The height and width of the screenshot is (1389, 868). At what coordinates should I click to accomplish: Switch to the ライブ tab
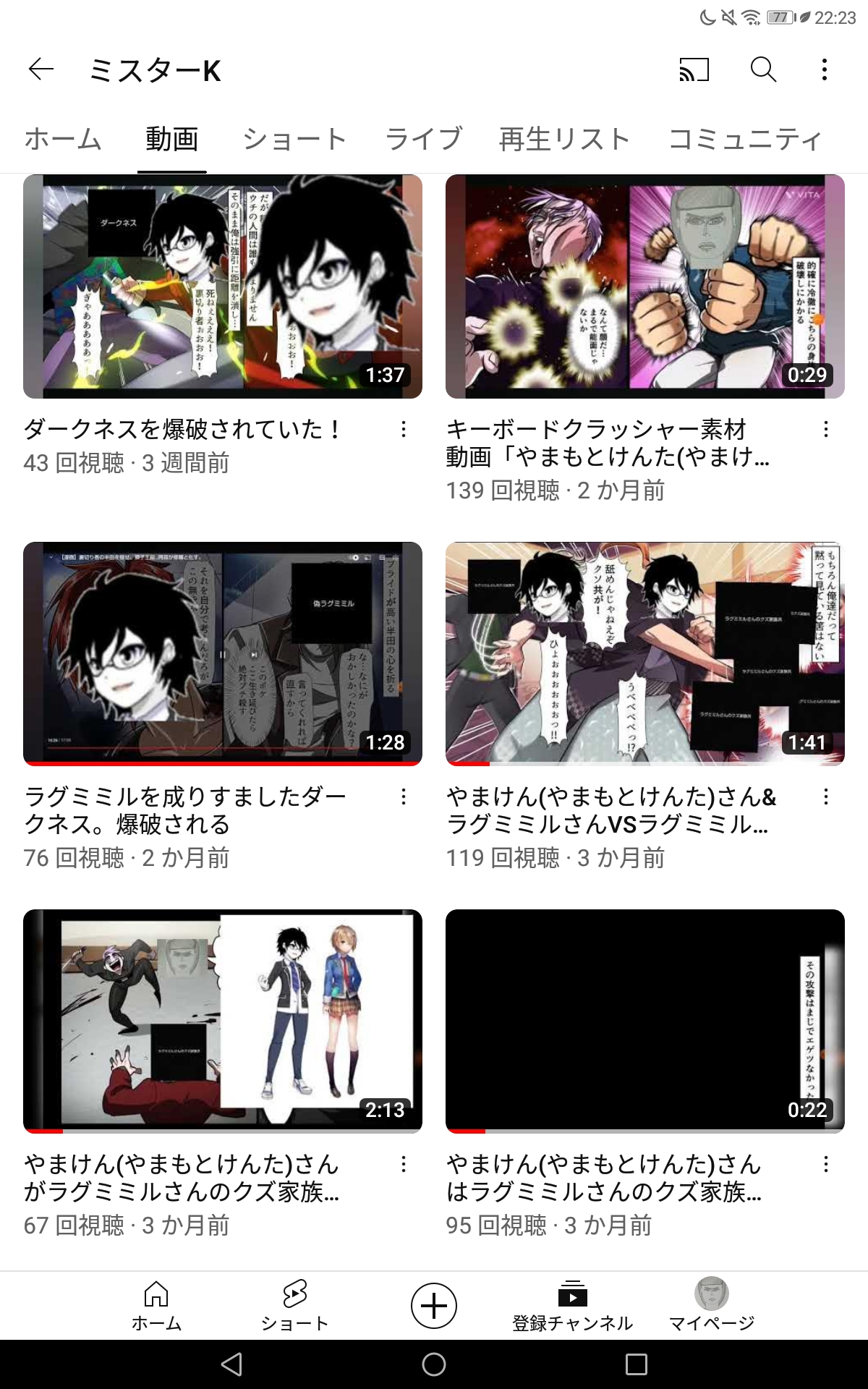tap(424, 139)
